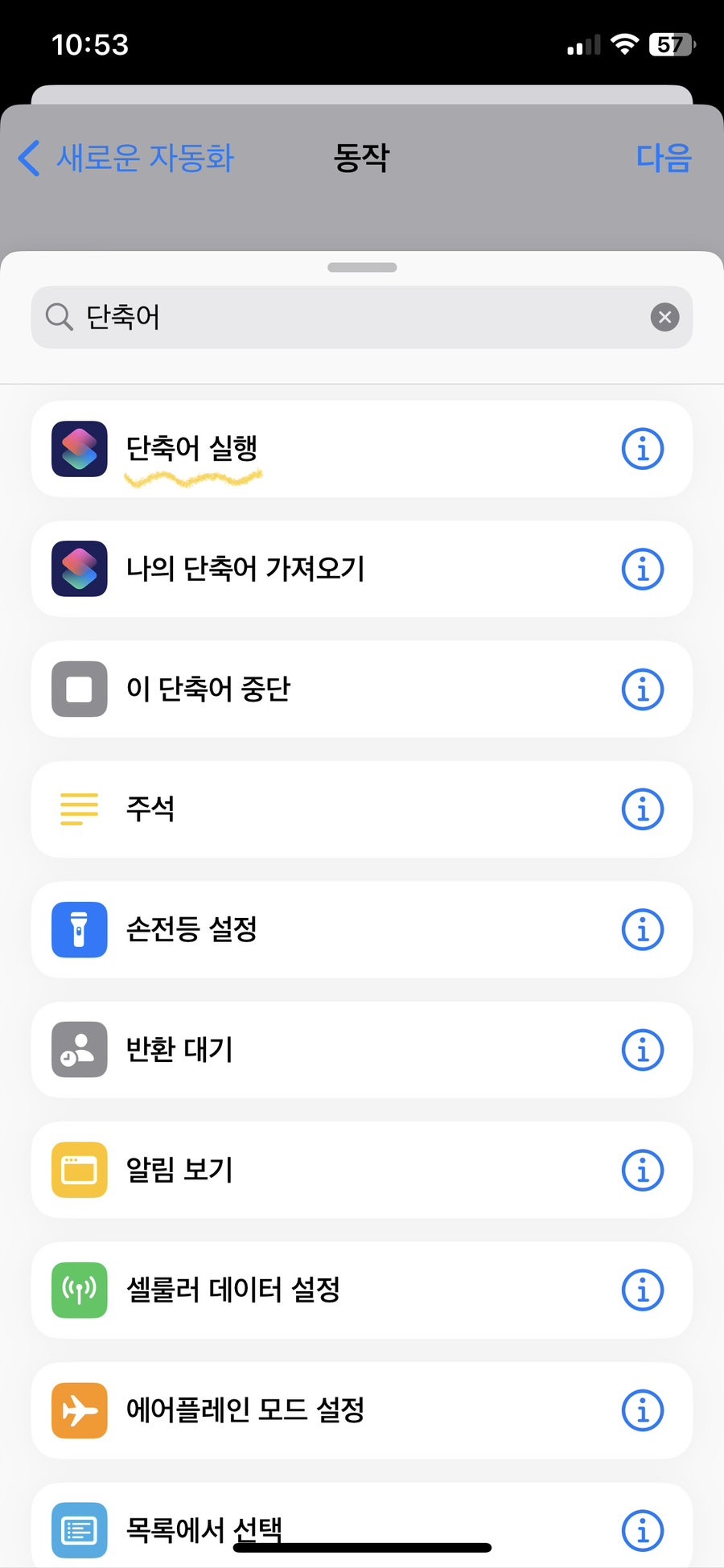Image resolution: width=724 pixels, height=1568 pixels.
Task: Select 손전등 설정 action
Action: point(322,930)
